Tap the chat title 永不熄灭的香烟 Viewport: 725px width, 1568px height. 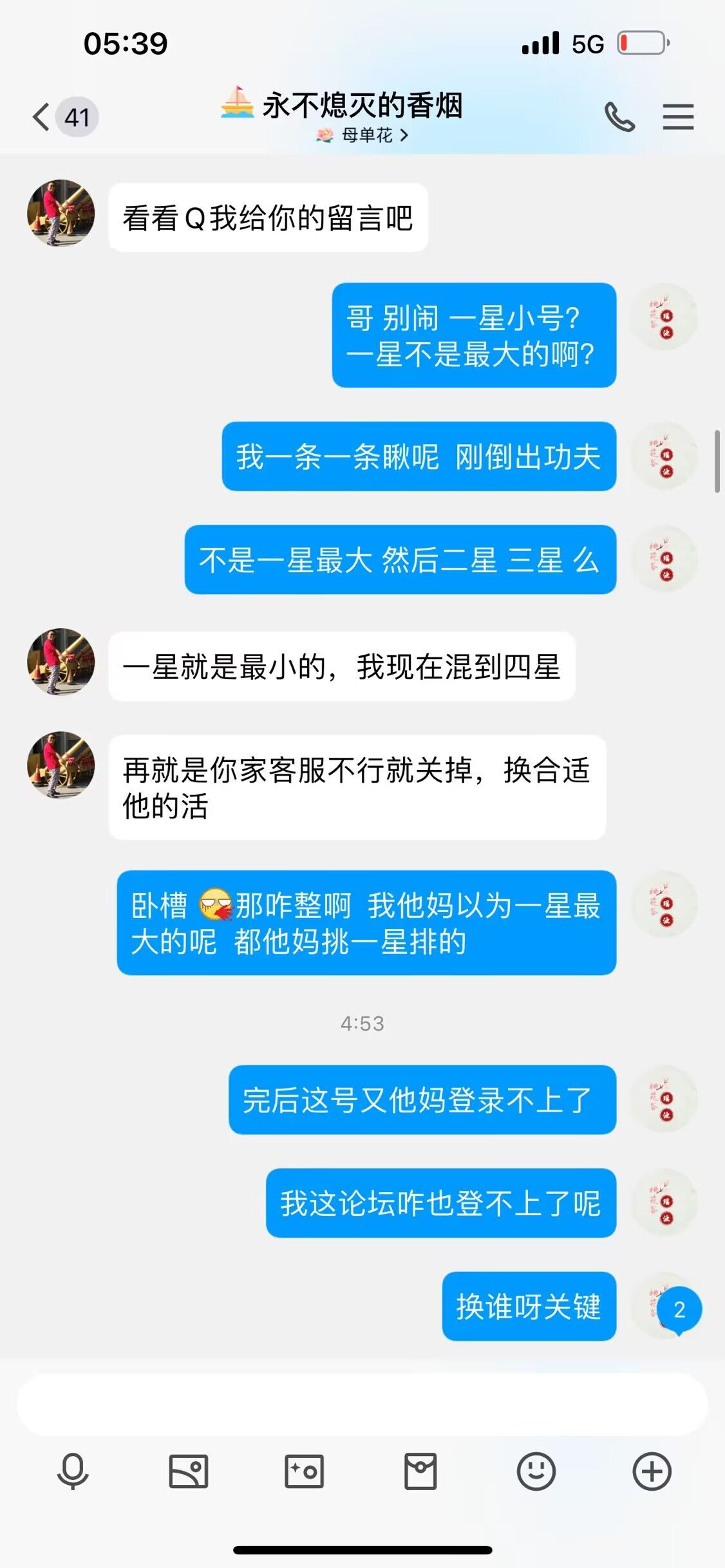362,105
